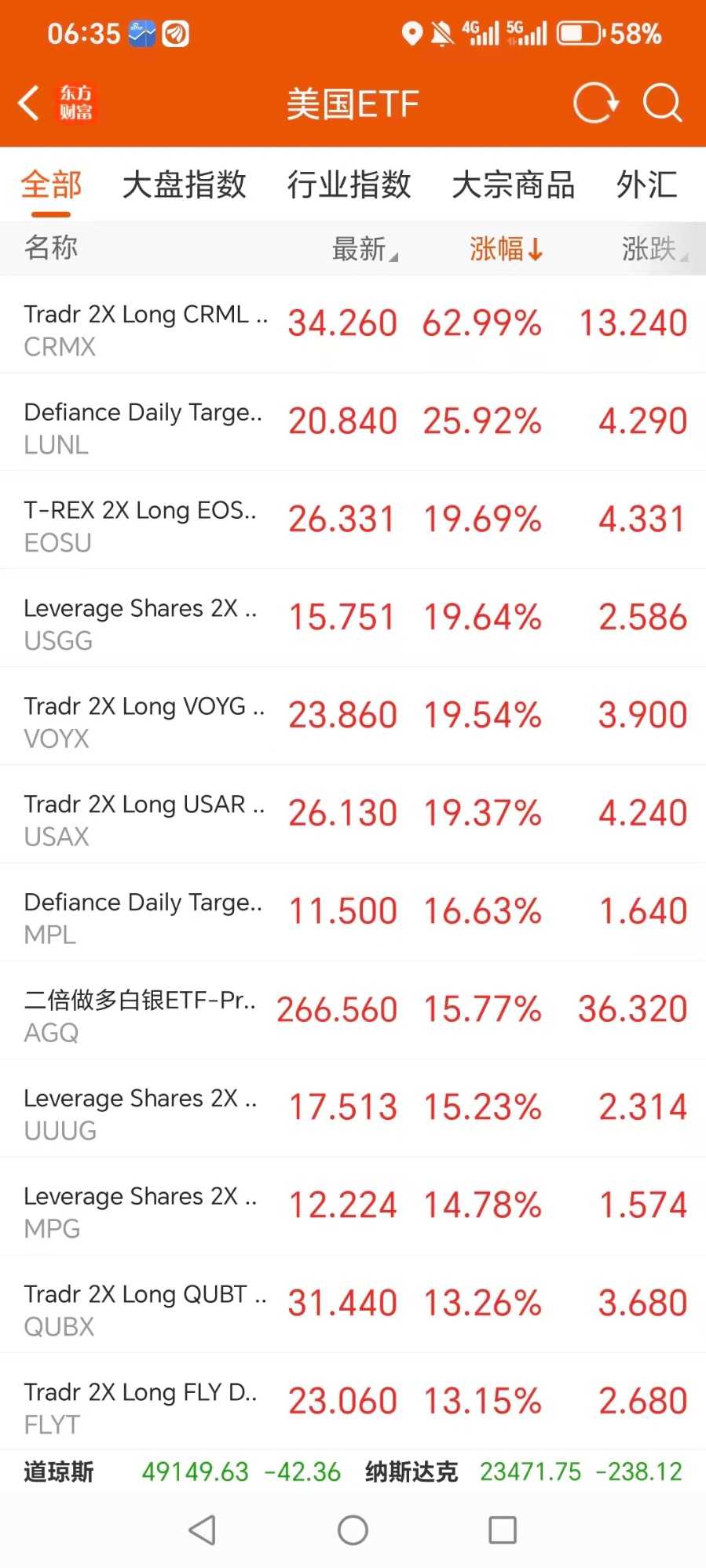Refresh the ETF list

click(595, 103)
